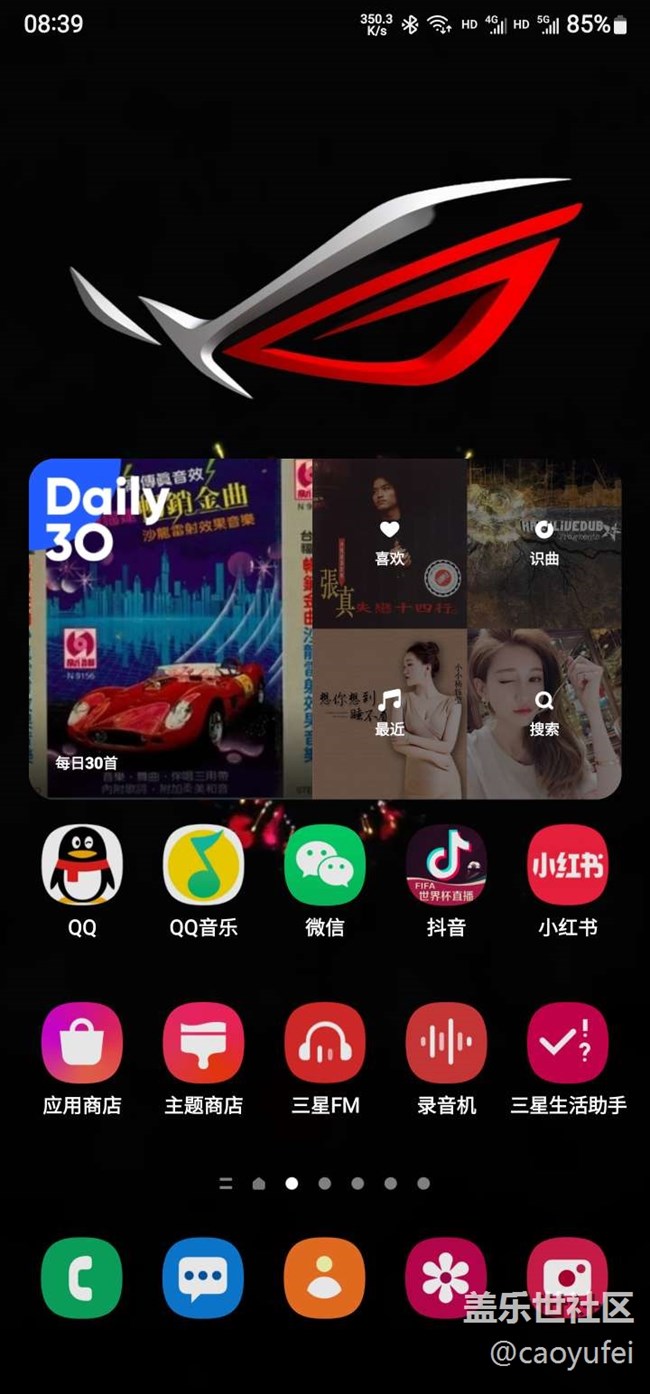Open the Phone dialer from dock
Viewport: 650px width, 1394px height.
[x=82, y=1278]
